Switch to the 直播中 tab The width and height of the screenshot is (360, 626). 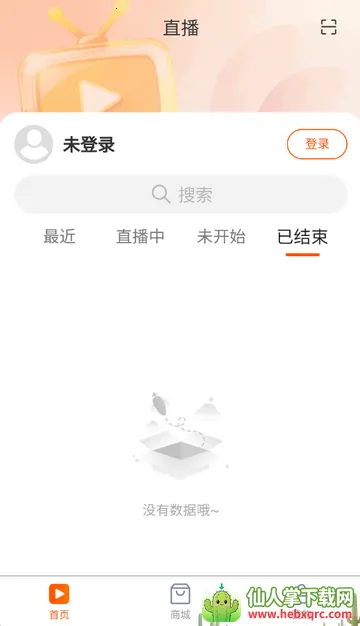click(140, 236)
